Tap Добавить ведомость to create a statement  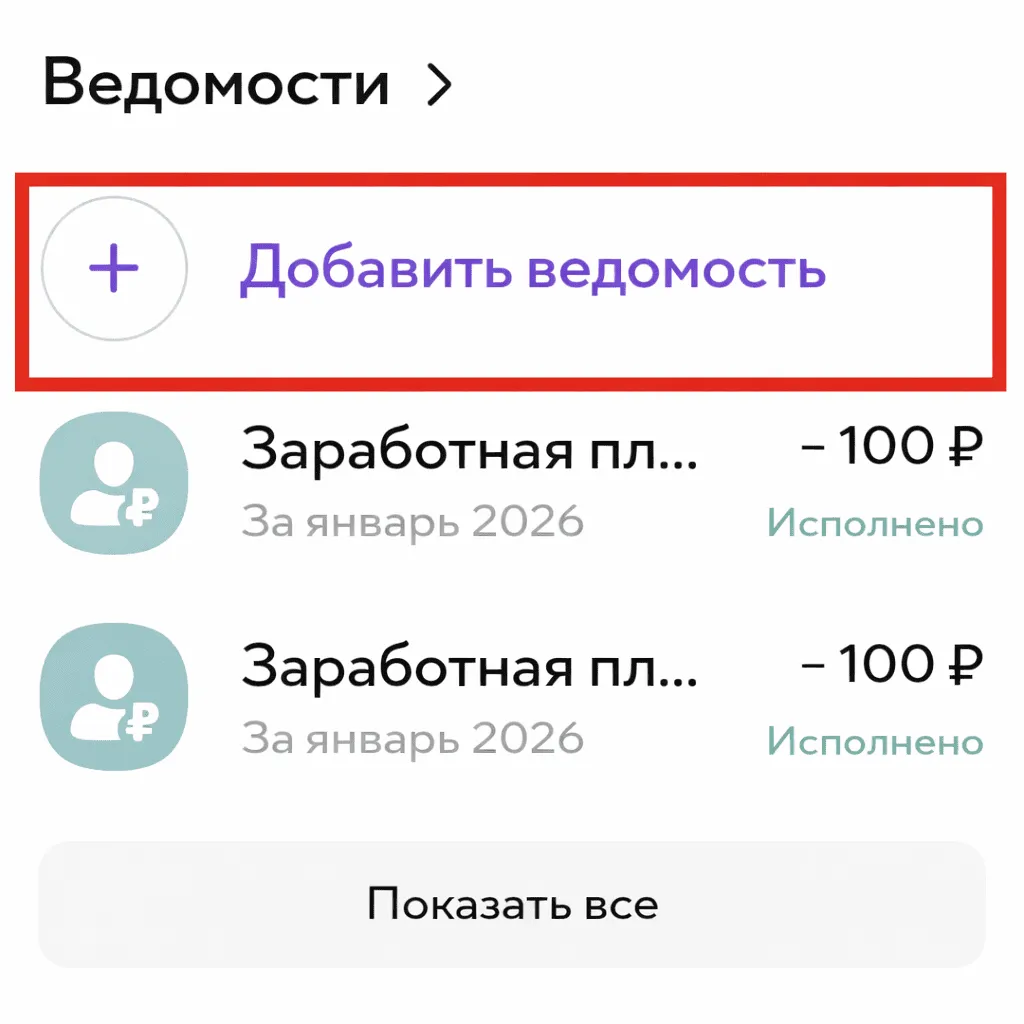[x=530, y=271]
